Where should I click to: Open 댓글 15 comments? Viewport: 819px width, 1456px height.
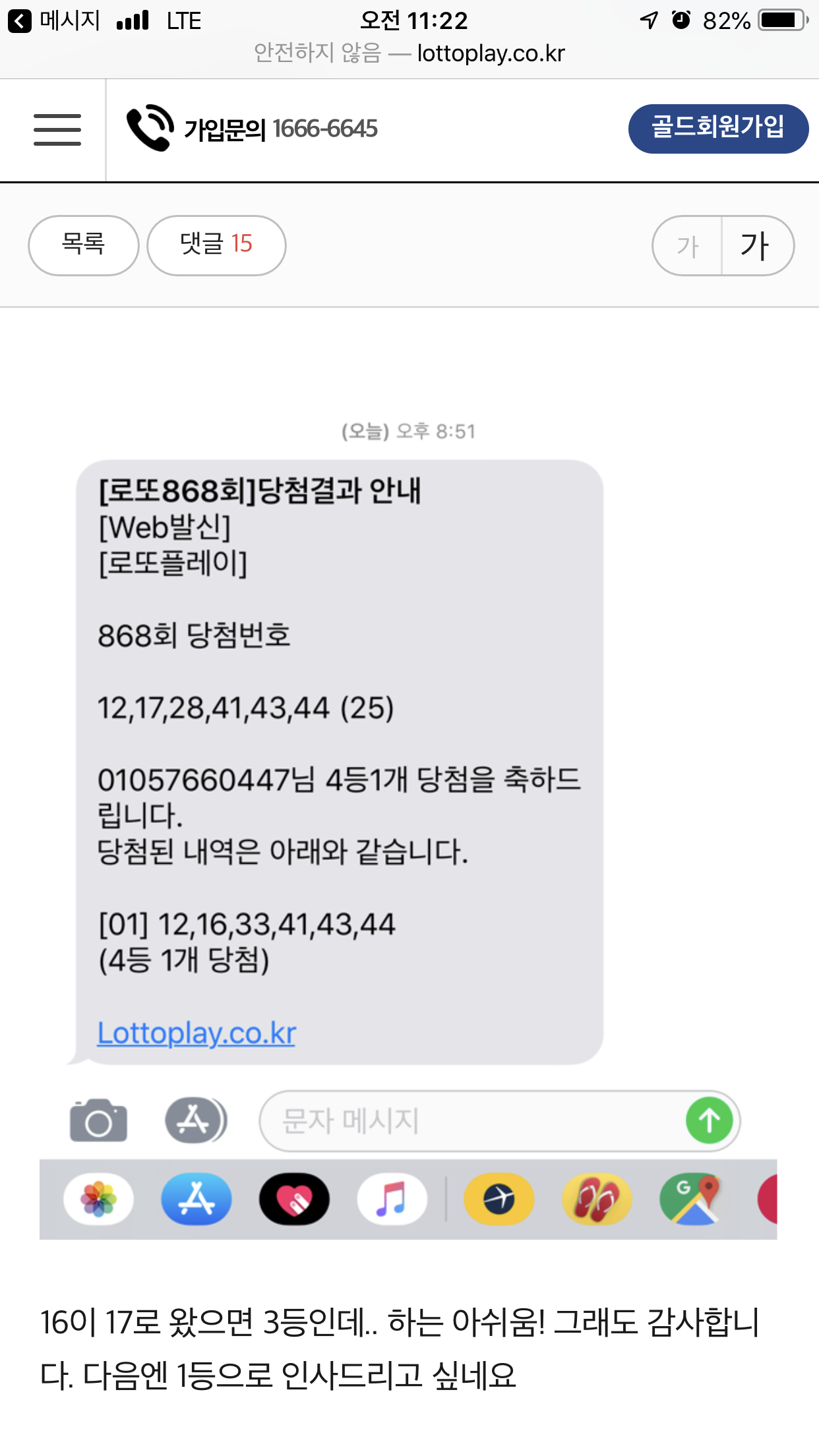pos(216,245)
